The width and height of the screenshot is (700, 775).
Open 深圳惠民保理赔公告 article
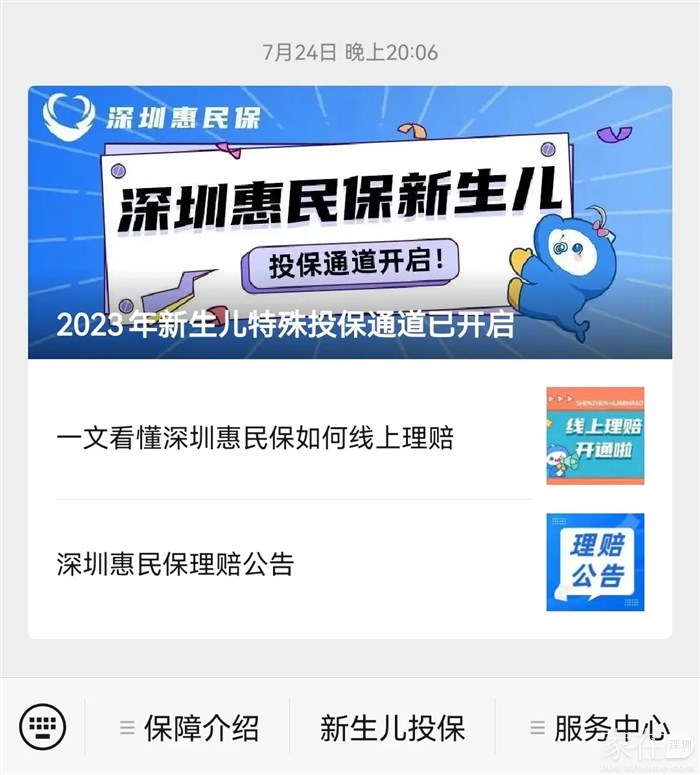176,564
